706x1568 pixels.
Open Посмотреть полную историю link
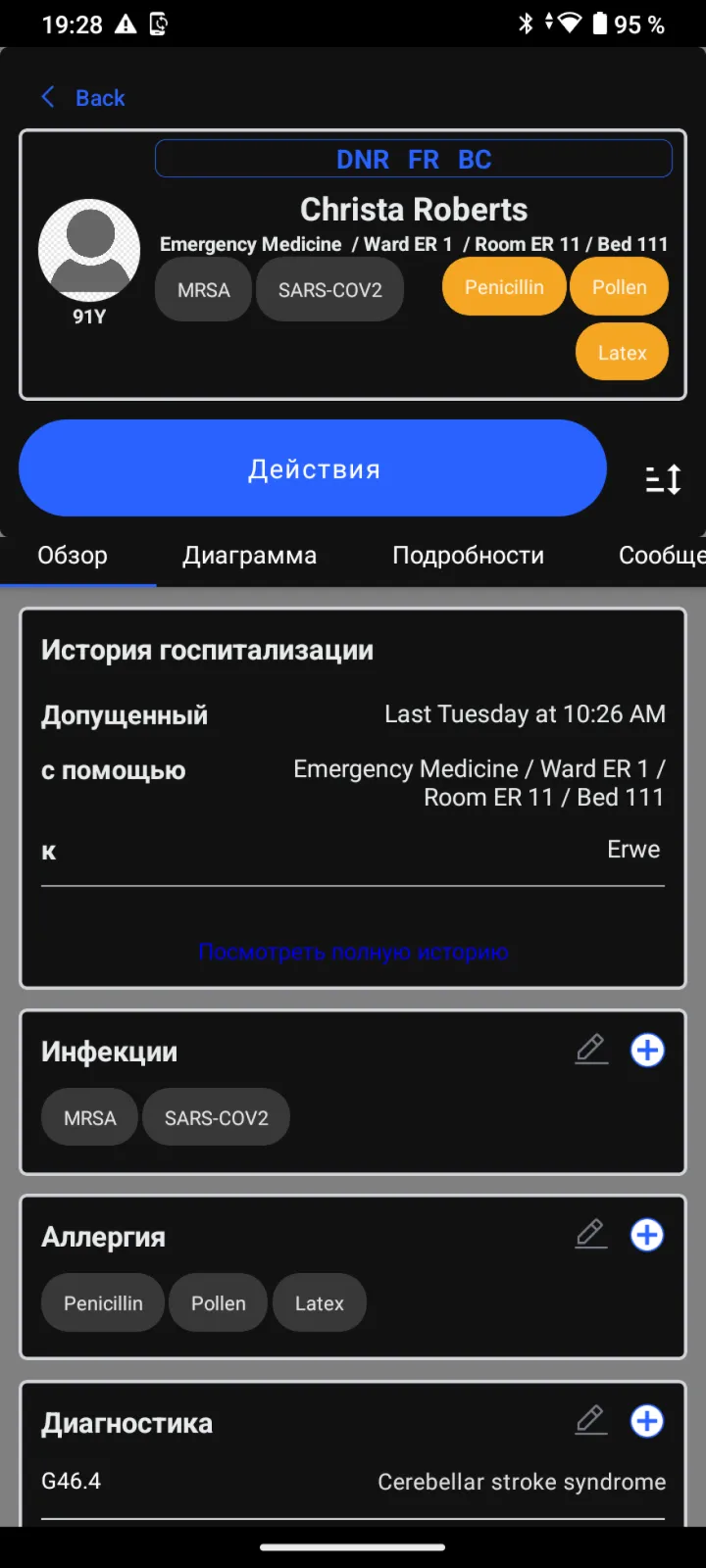coord(353,952)
